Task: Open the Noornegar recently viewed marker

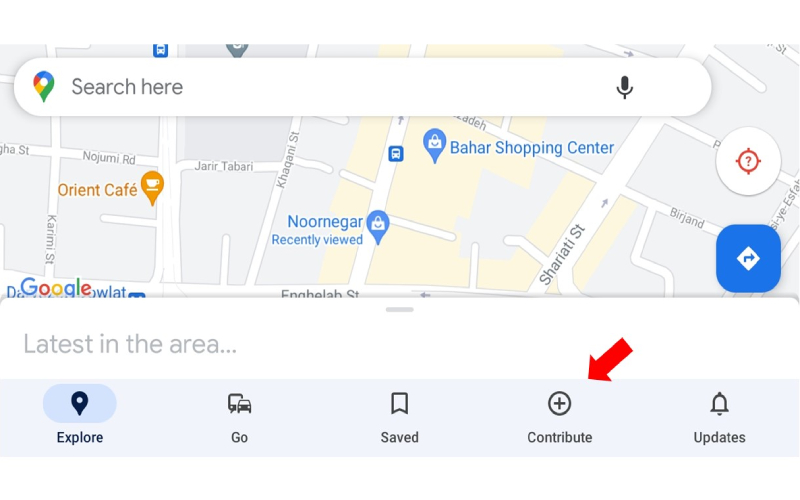Action: (x=378, y=225)
